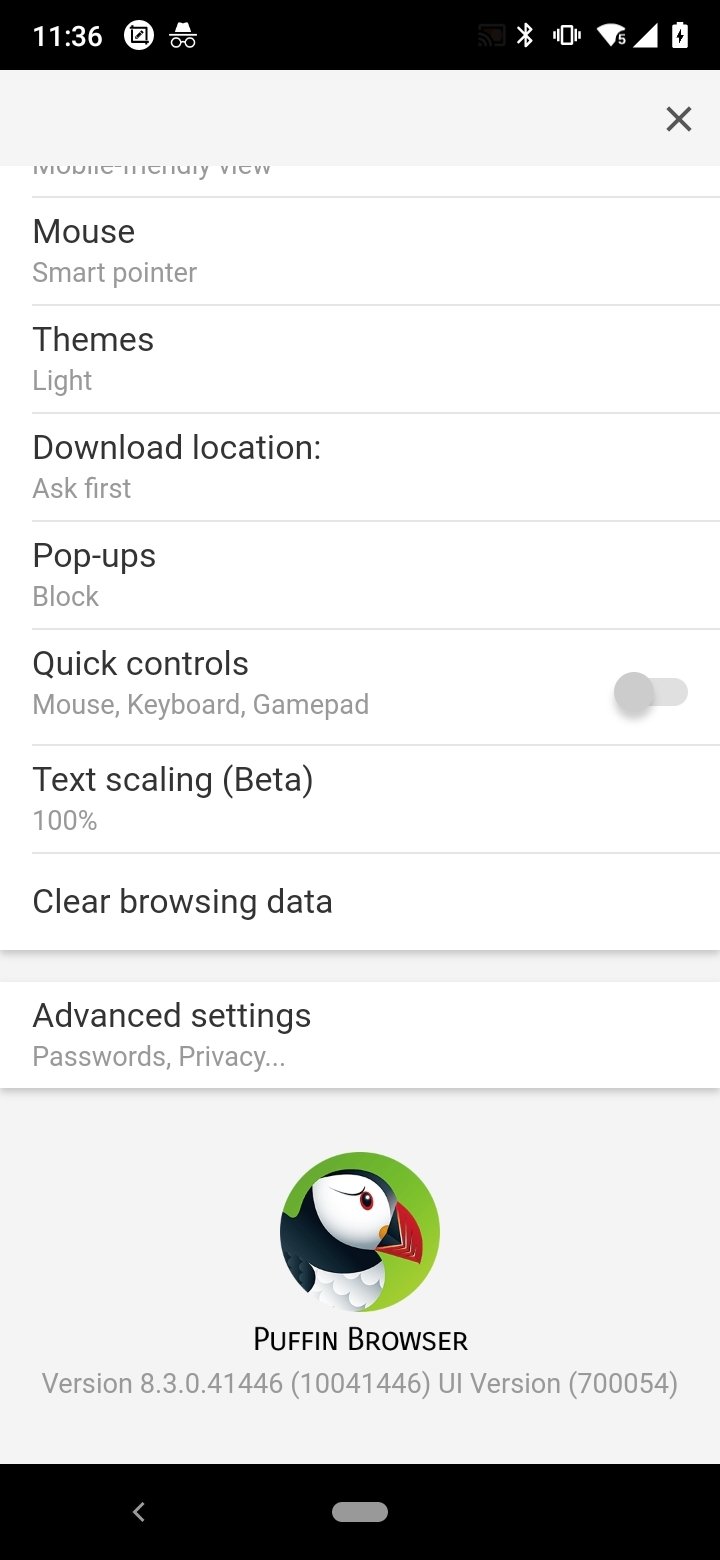Change the Themes setting
This screenshot has width=720, height=1560.
[x=360, y=359]
